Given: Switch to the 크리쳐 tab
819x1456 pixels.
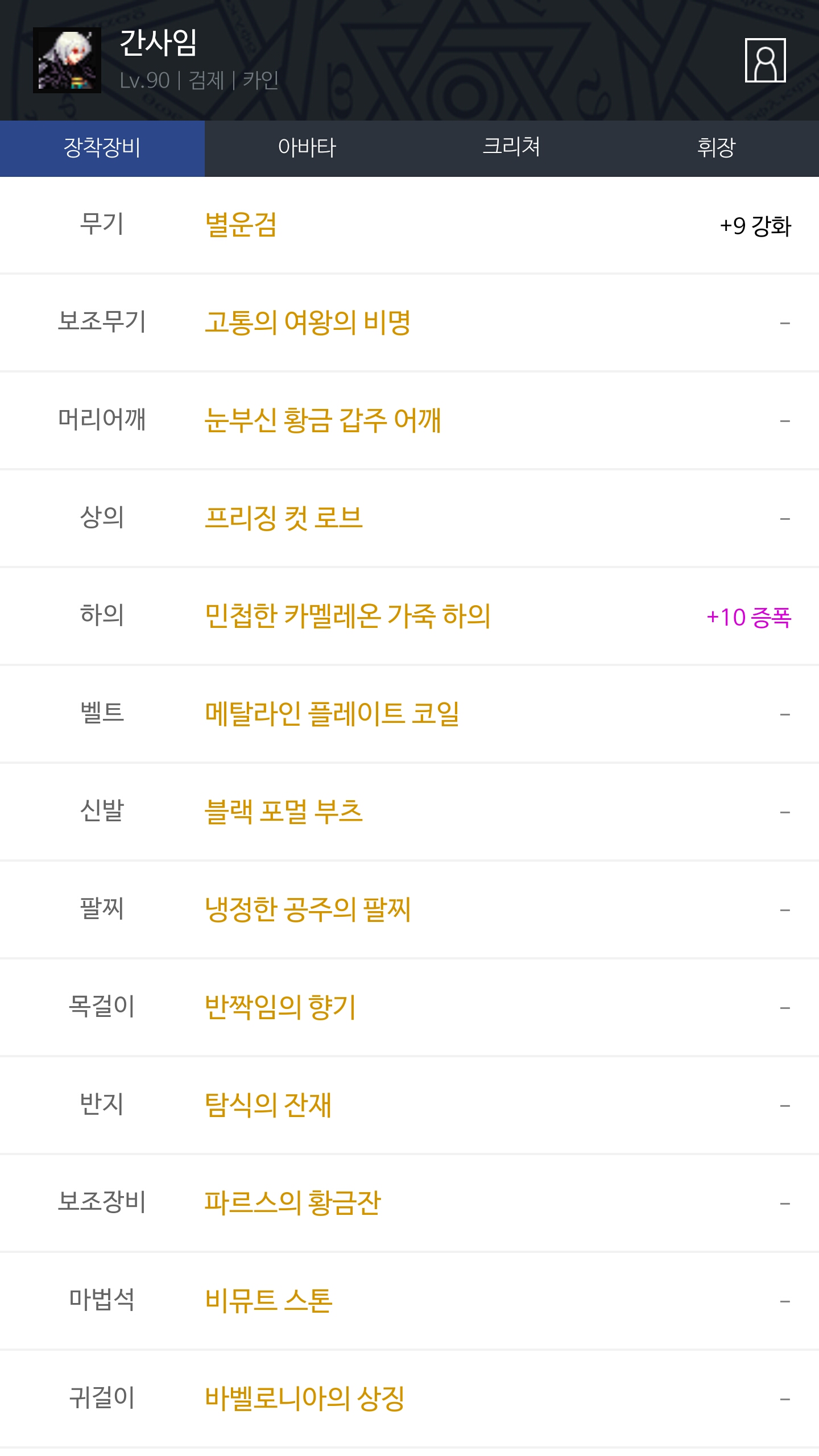Looking at the screenshot, I should click(x=512, y=148).
